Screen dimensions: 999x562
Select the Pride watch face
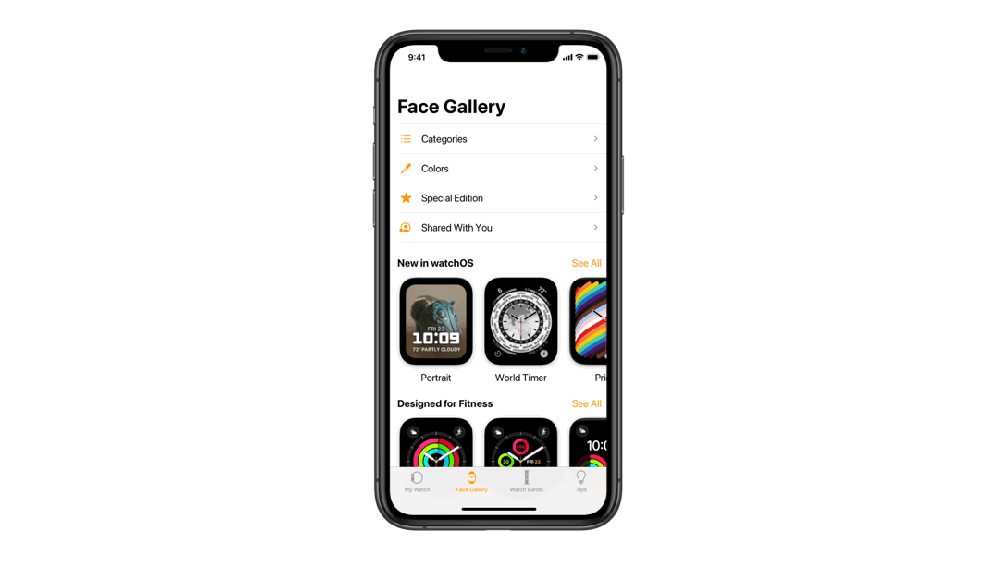click(x=590, y=322)
